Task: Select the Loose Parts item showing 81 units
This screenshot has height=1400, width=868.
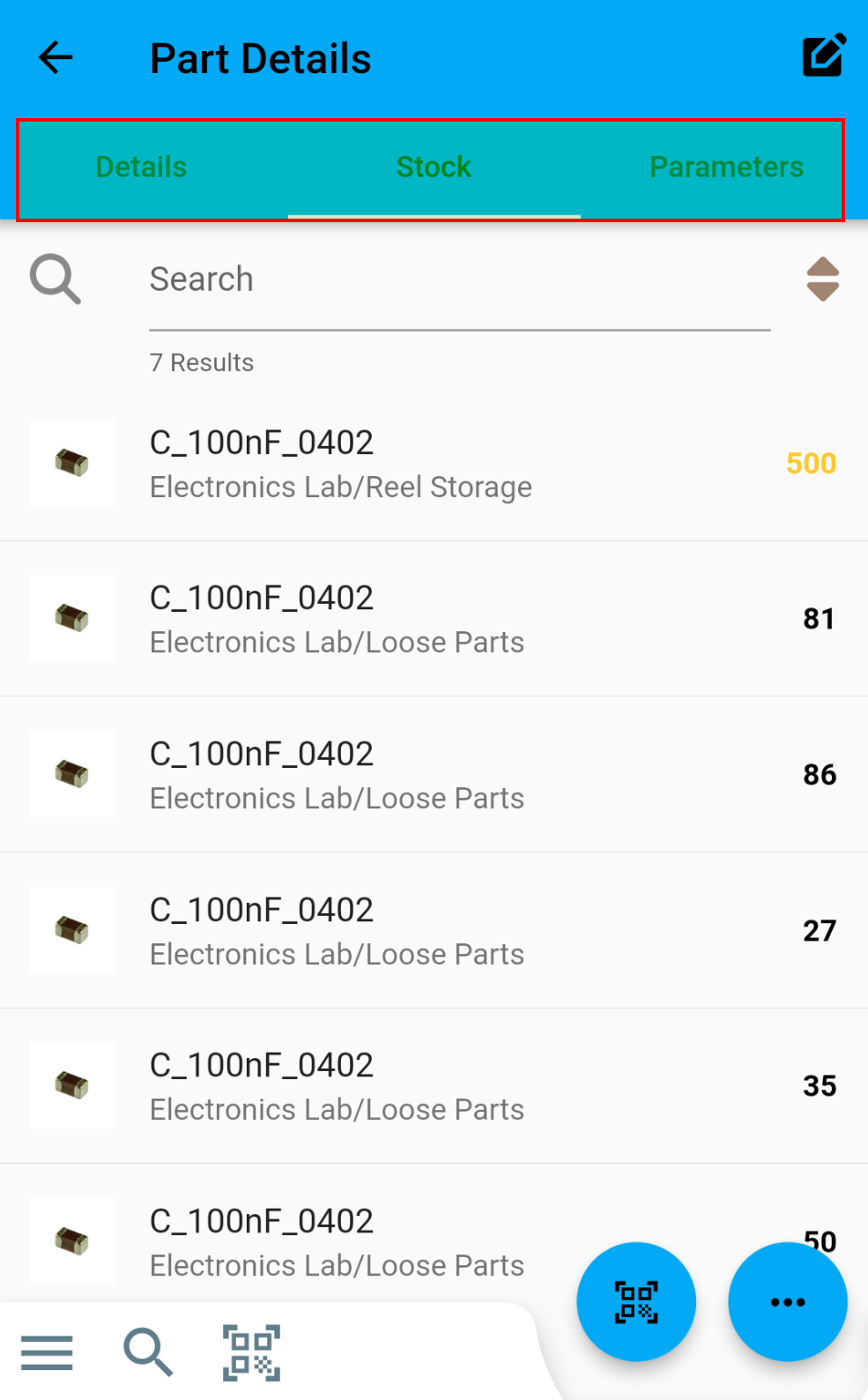Action: coord(352,618)
